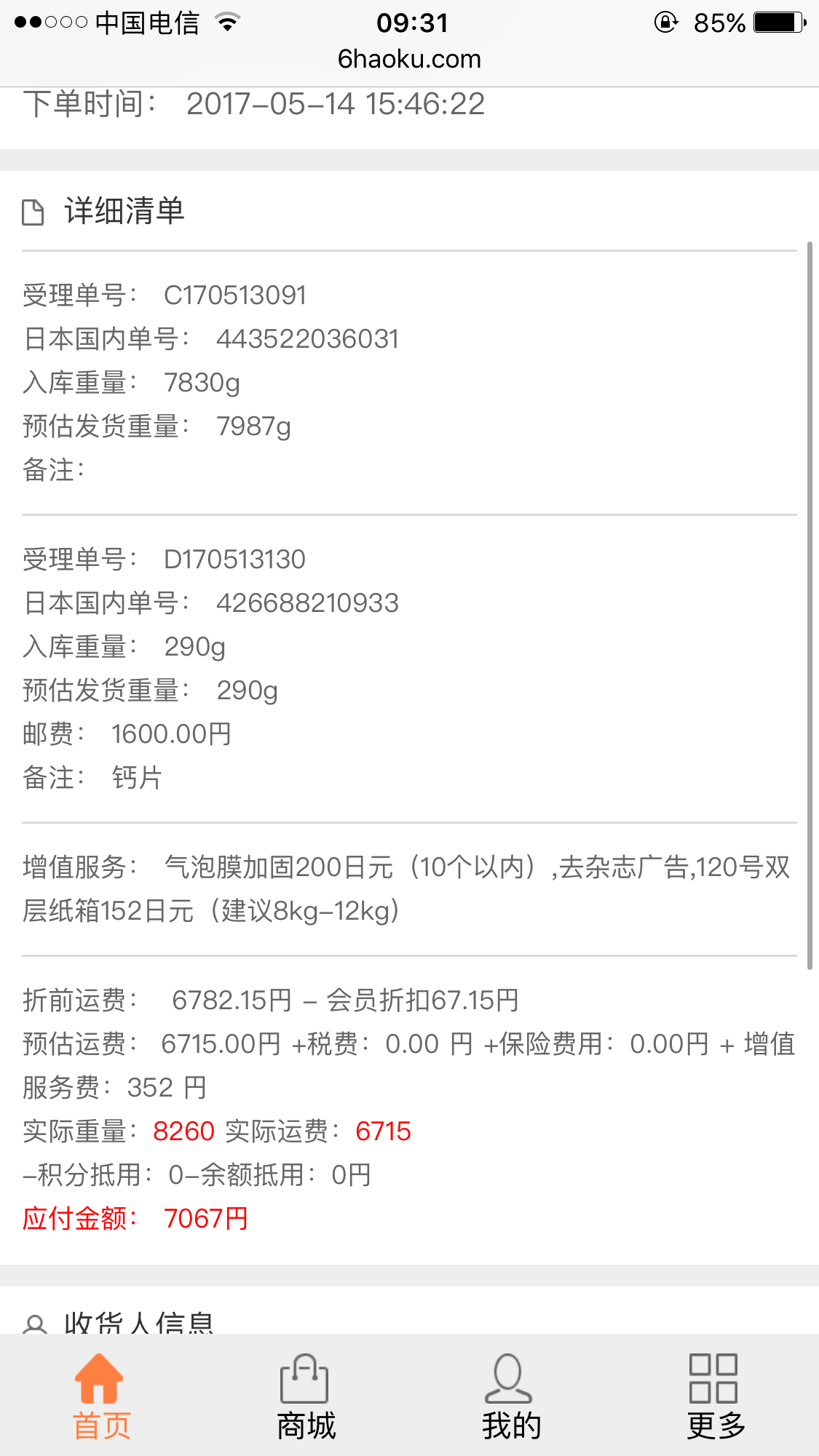Switch to the 商城 tab

pyautogui.click(x=306, y=1396)
